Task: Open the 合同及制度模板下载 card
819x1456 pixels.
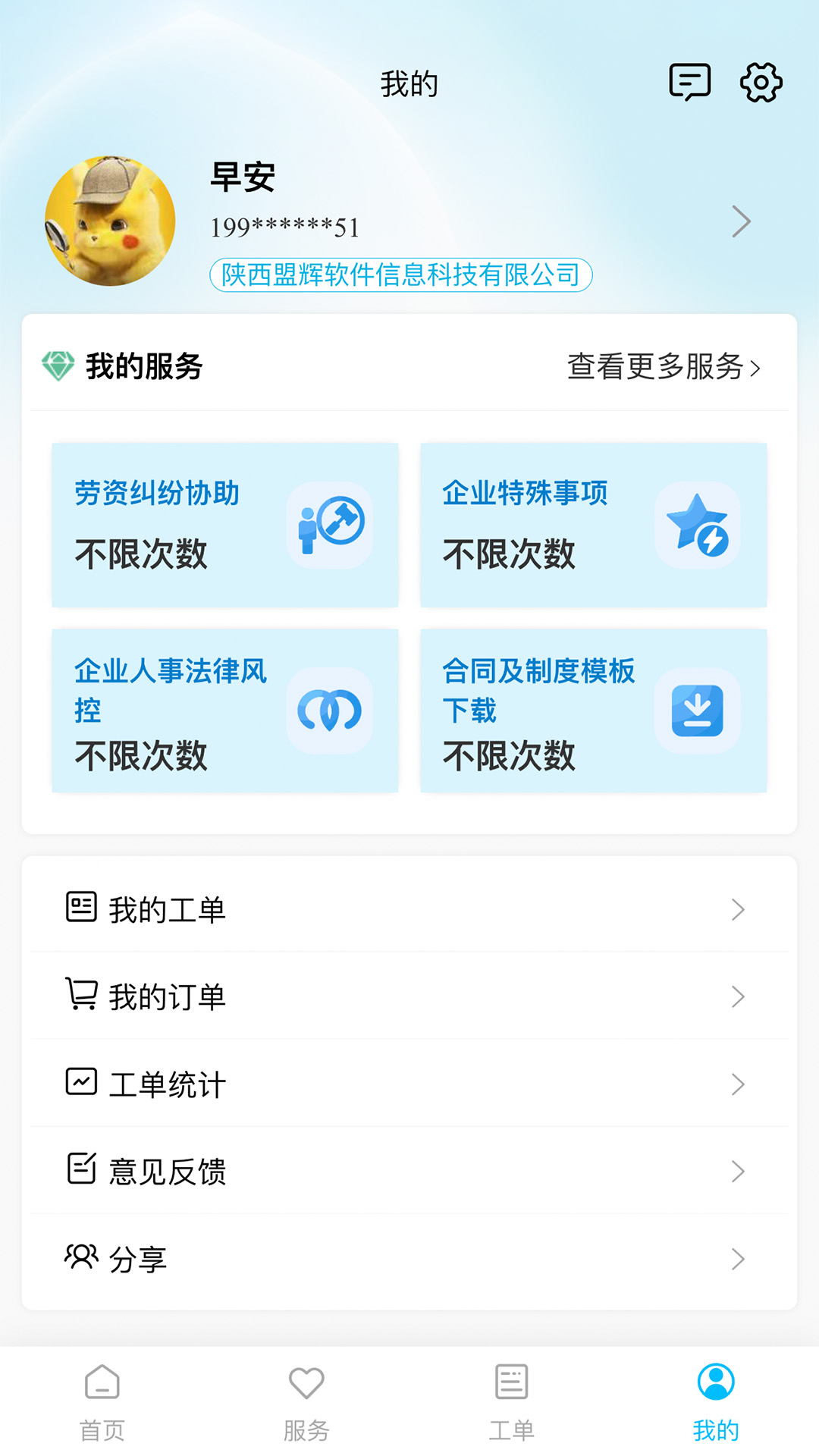Action: [x=593, y=711]
